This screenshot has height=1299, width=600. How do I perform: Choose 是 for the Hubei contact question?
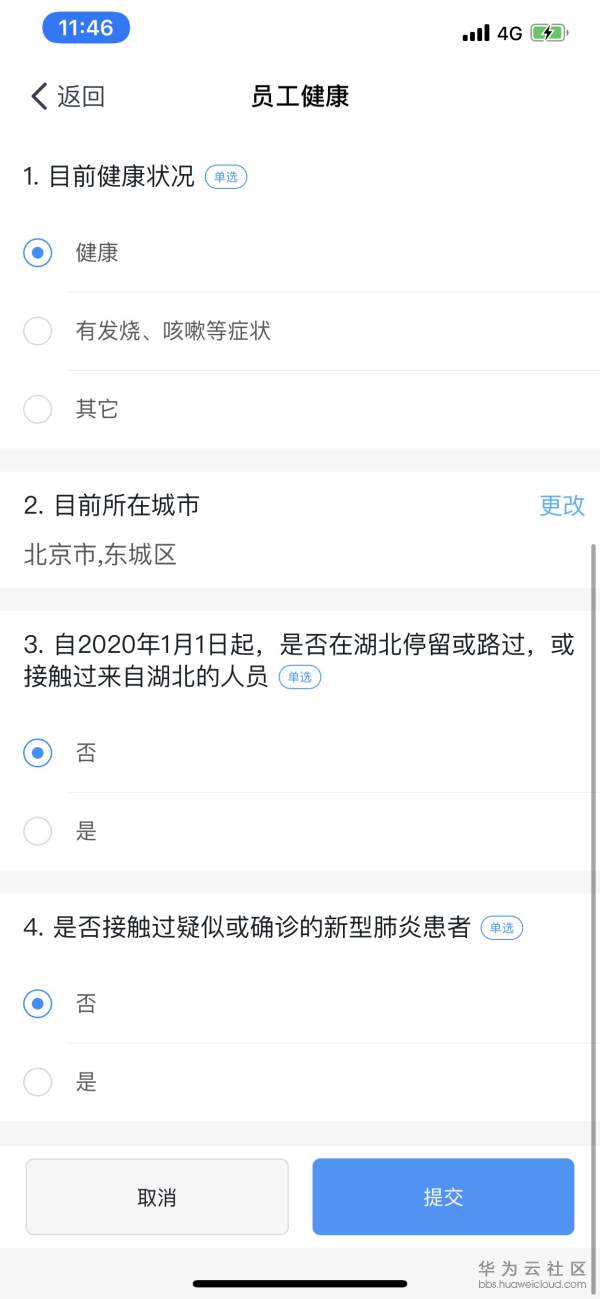(x=38, y=831)
